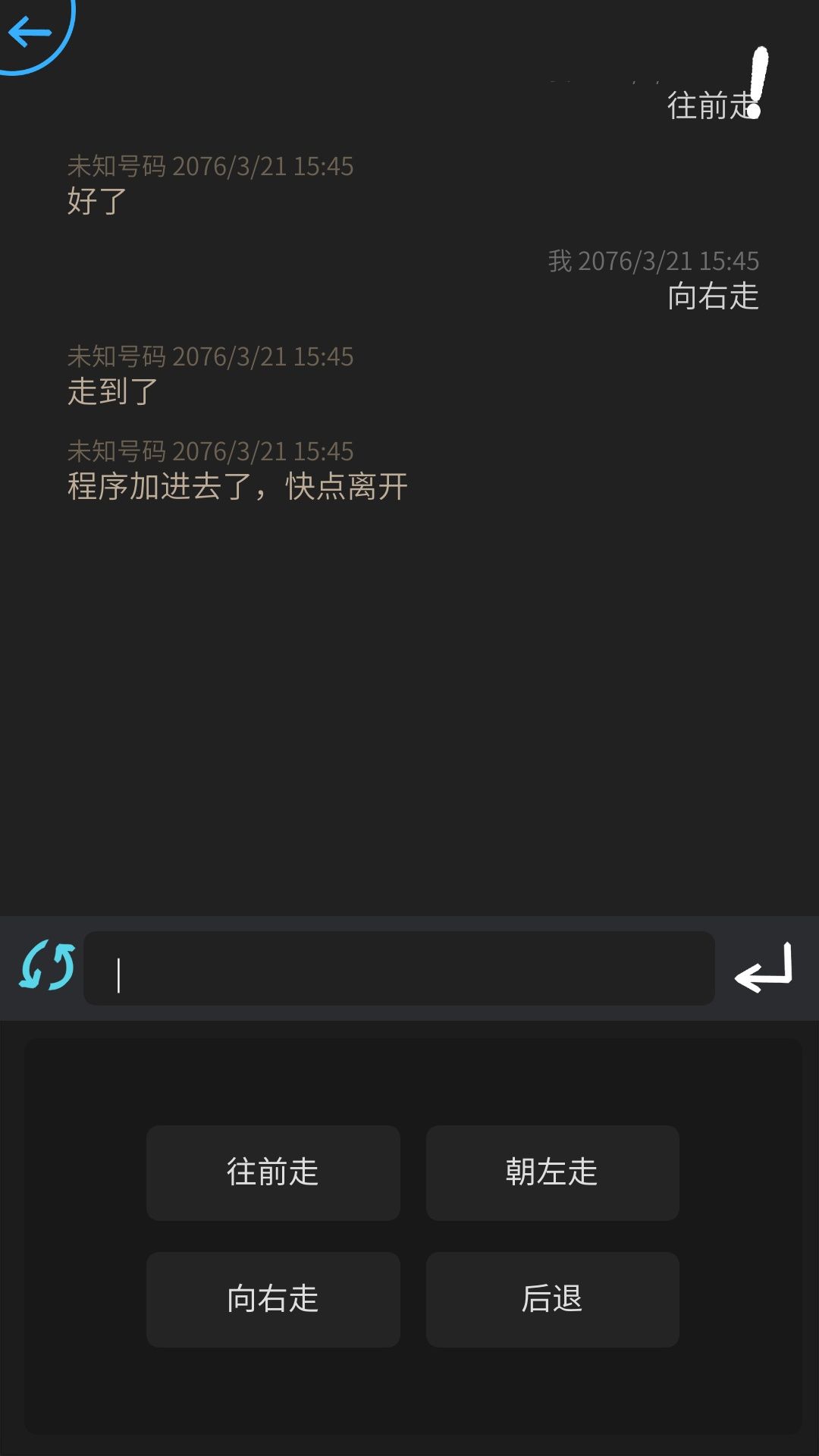Choose the 往前走 reply option
The image size is (819, 1456).
[273, 1173]
